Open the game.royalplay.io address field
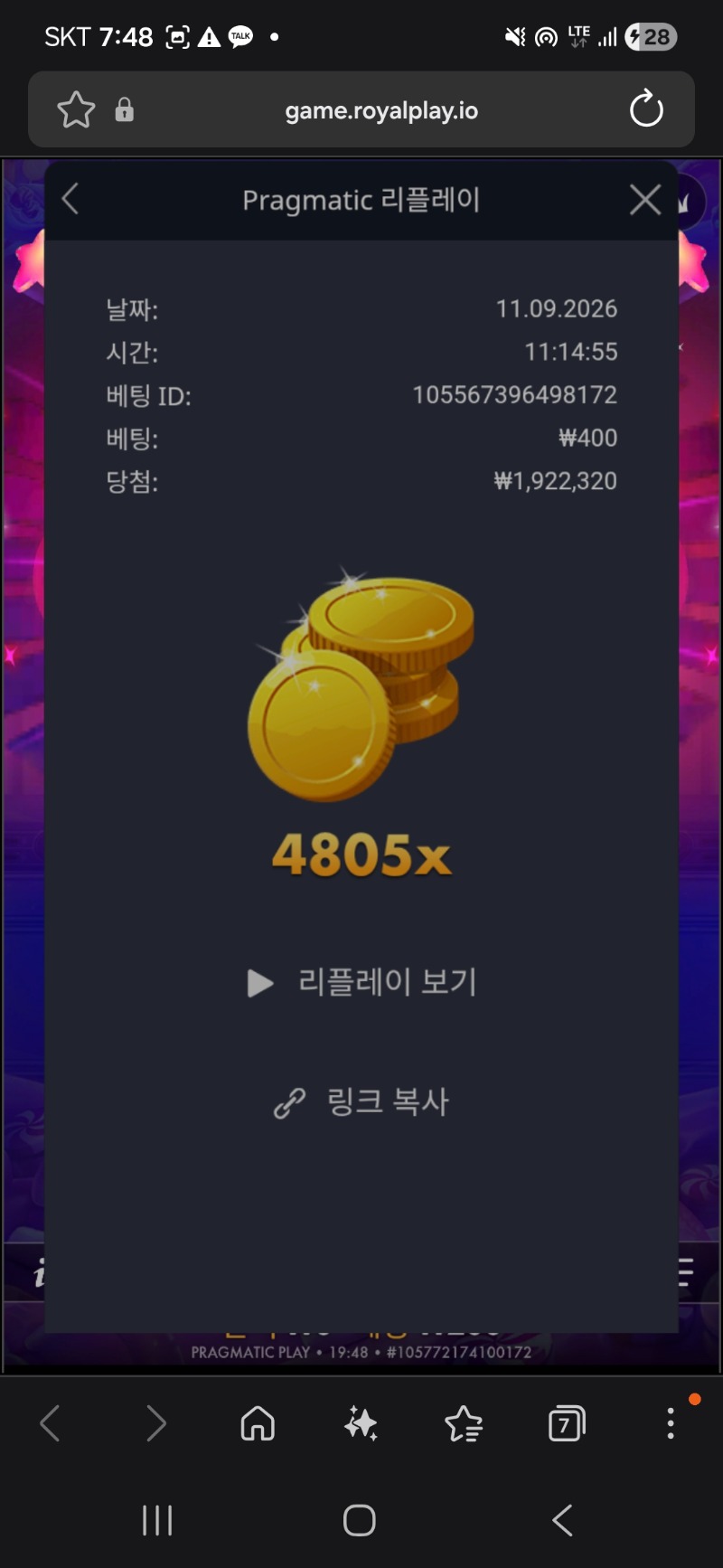The height and width of the screenshot is (1568, 723). coord(381,110)
